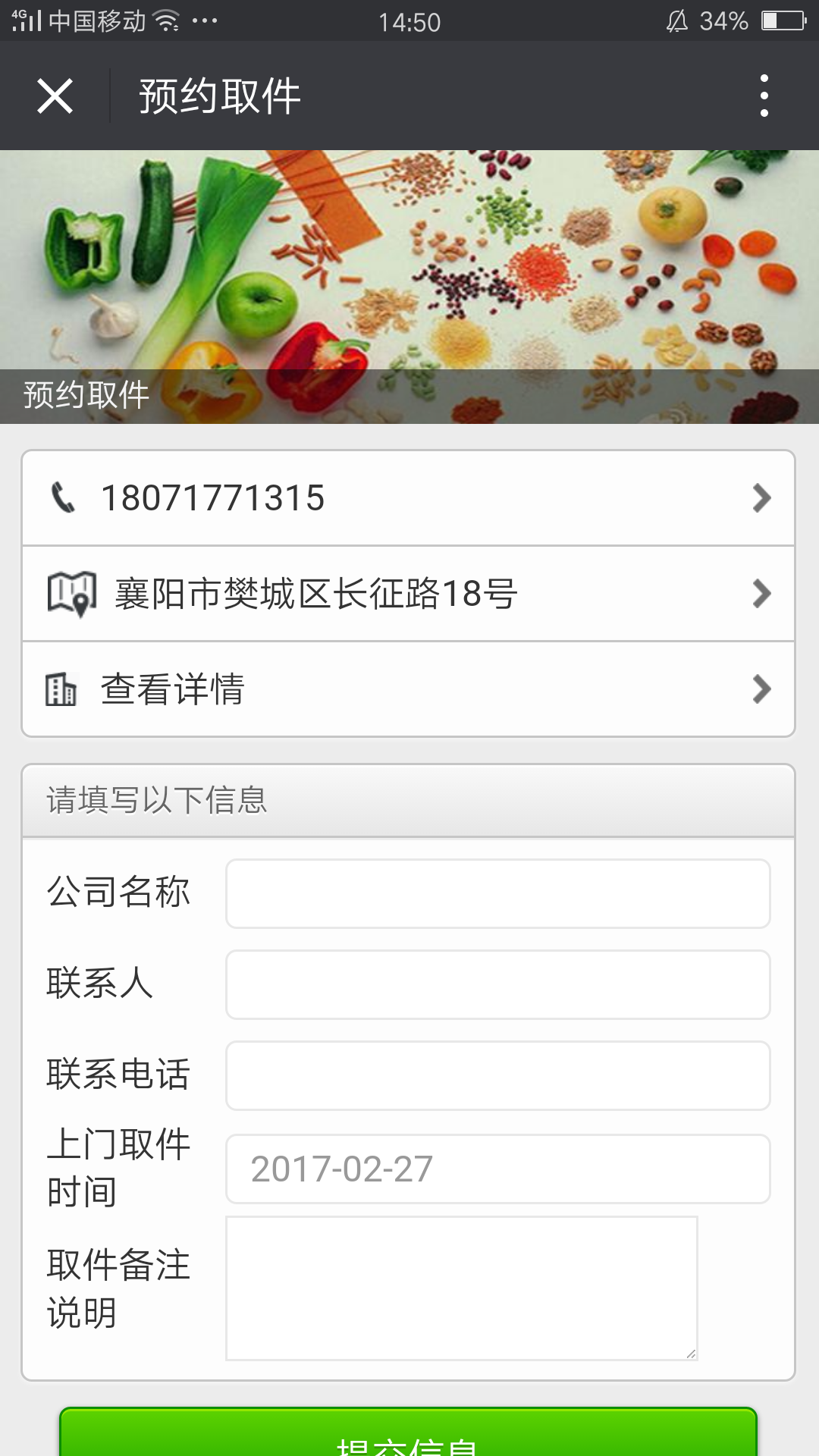Screen dimensions: 819x1456
Task: Pick the 上门取件时间 date field
Action: pos(497,1169)
